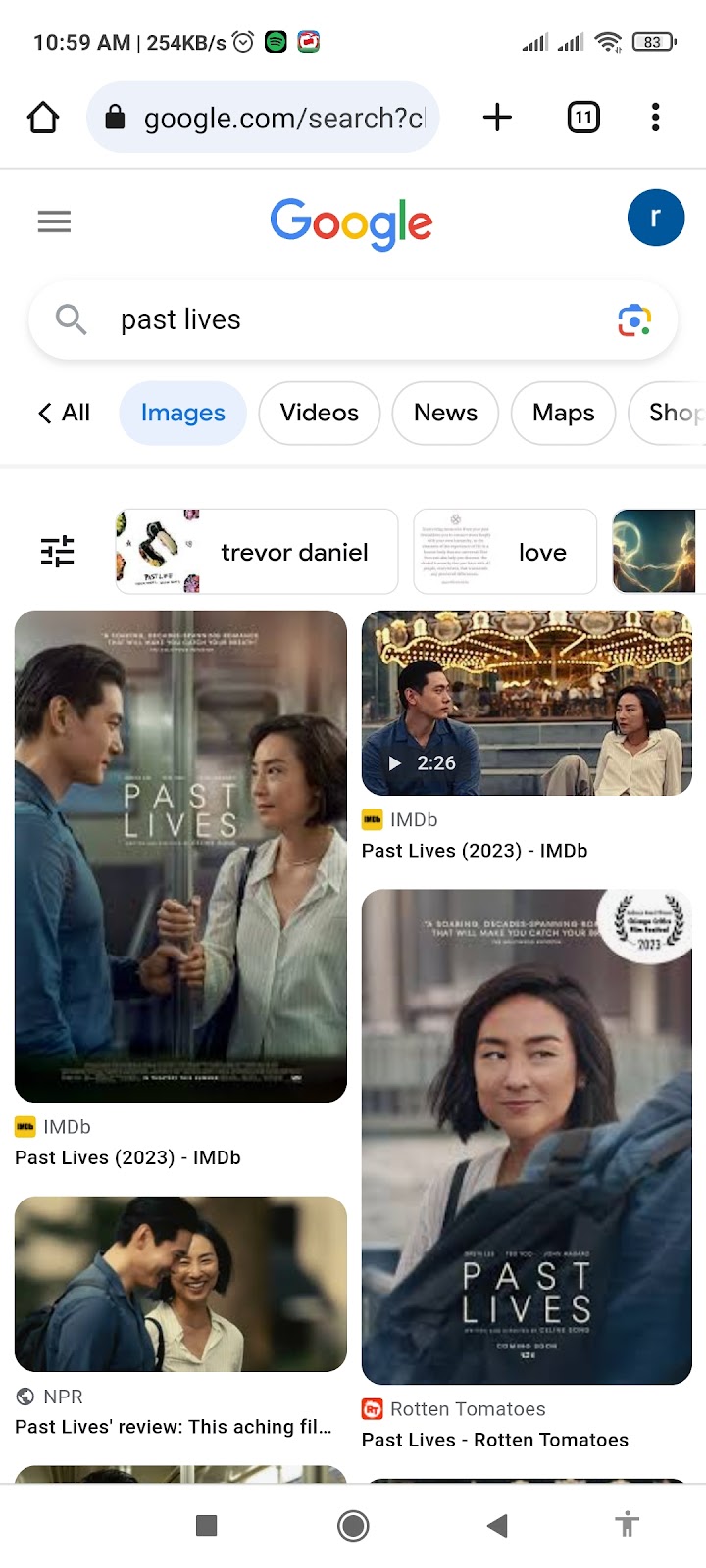This screenshot has width=706, height=1568.
Task: Select the 'trevor daniel' suggestion chip
Action: click(257, 552)
